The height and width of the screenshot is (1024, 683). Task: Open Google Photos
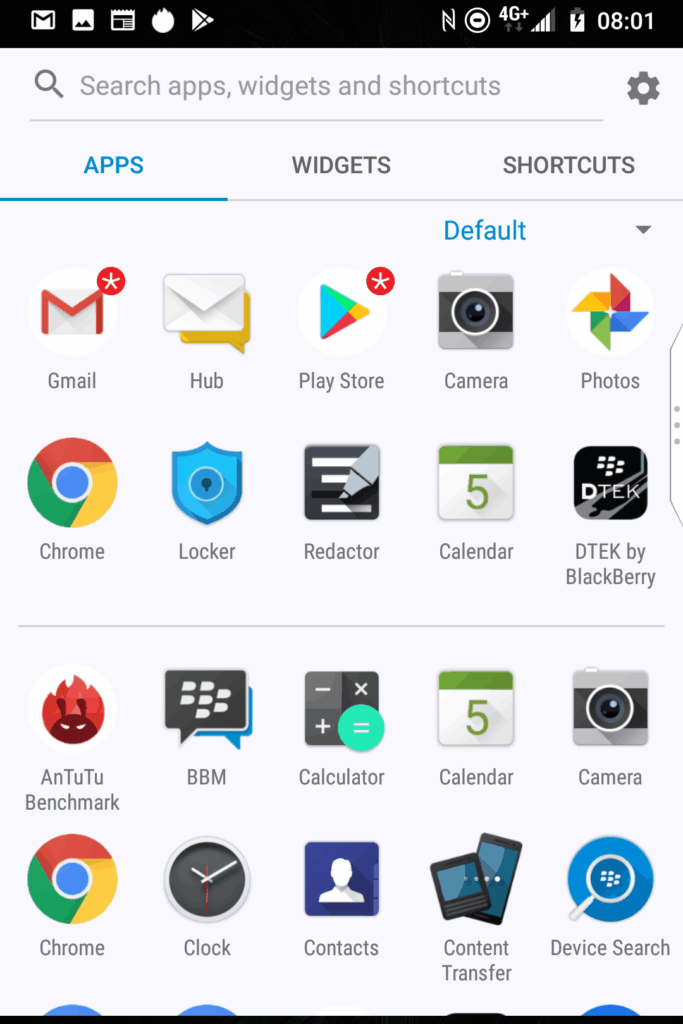pos(610,313)
